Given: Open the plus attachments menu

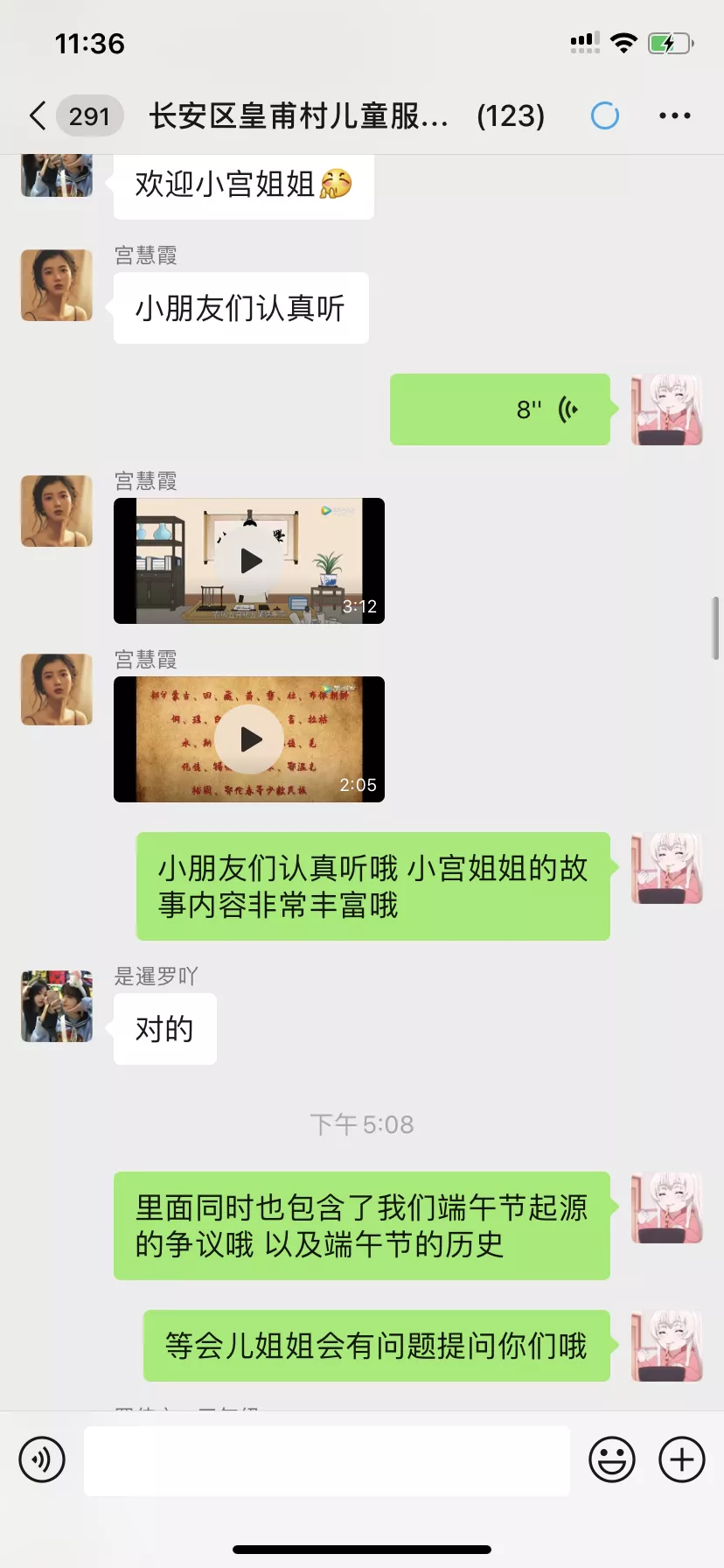Looking at the screenshot, I should click(x=682, y=1459).
